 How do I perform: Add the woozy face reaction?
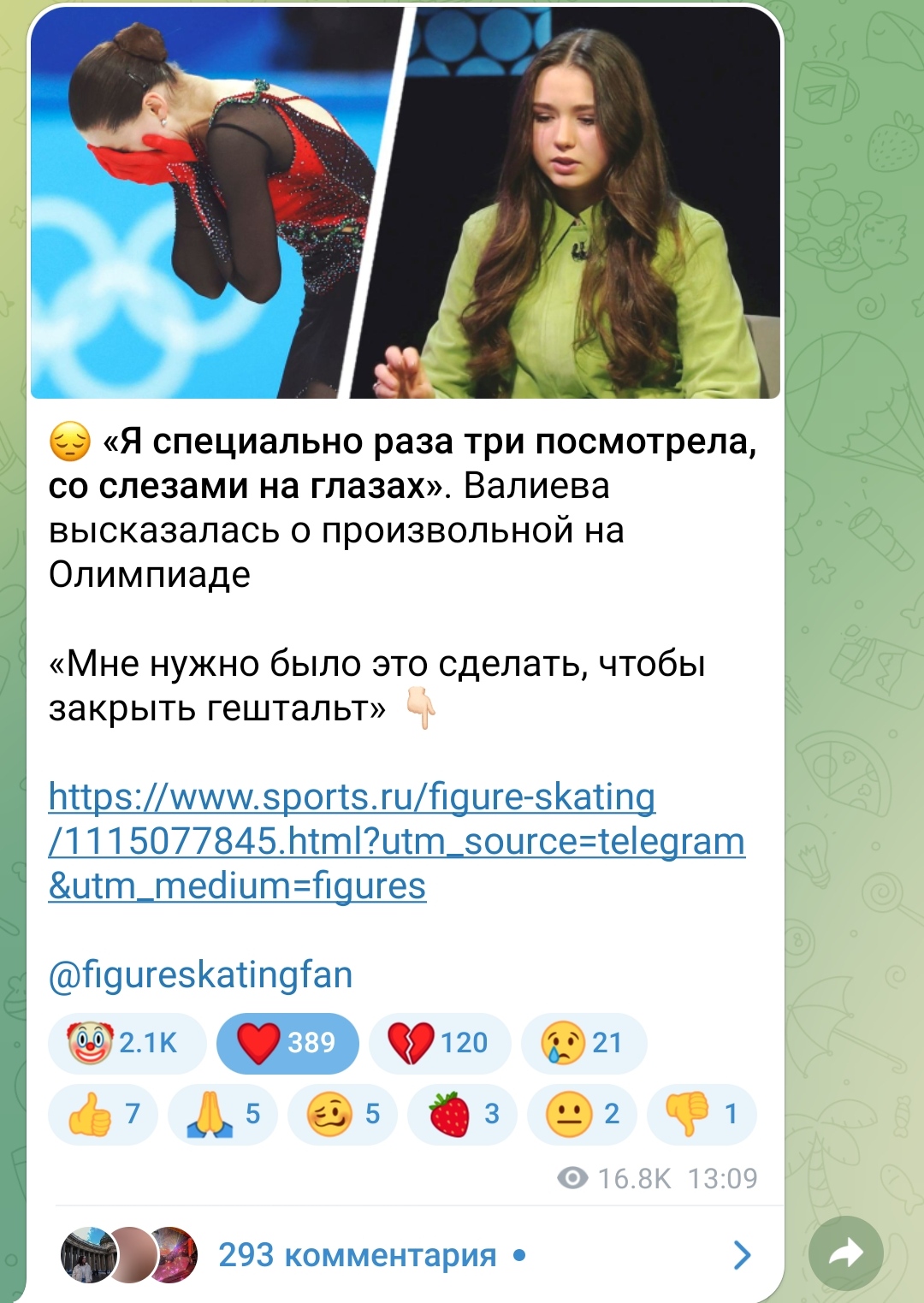click(342, 1114)
